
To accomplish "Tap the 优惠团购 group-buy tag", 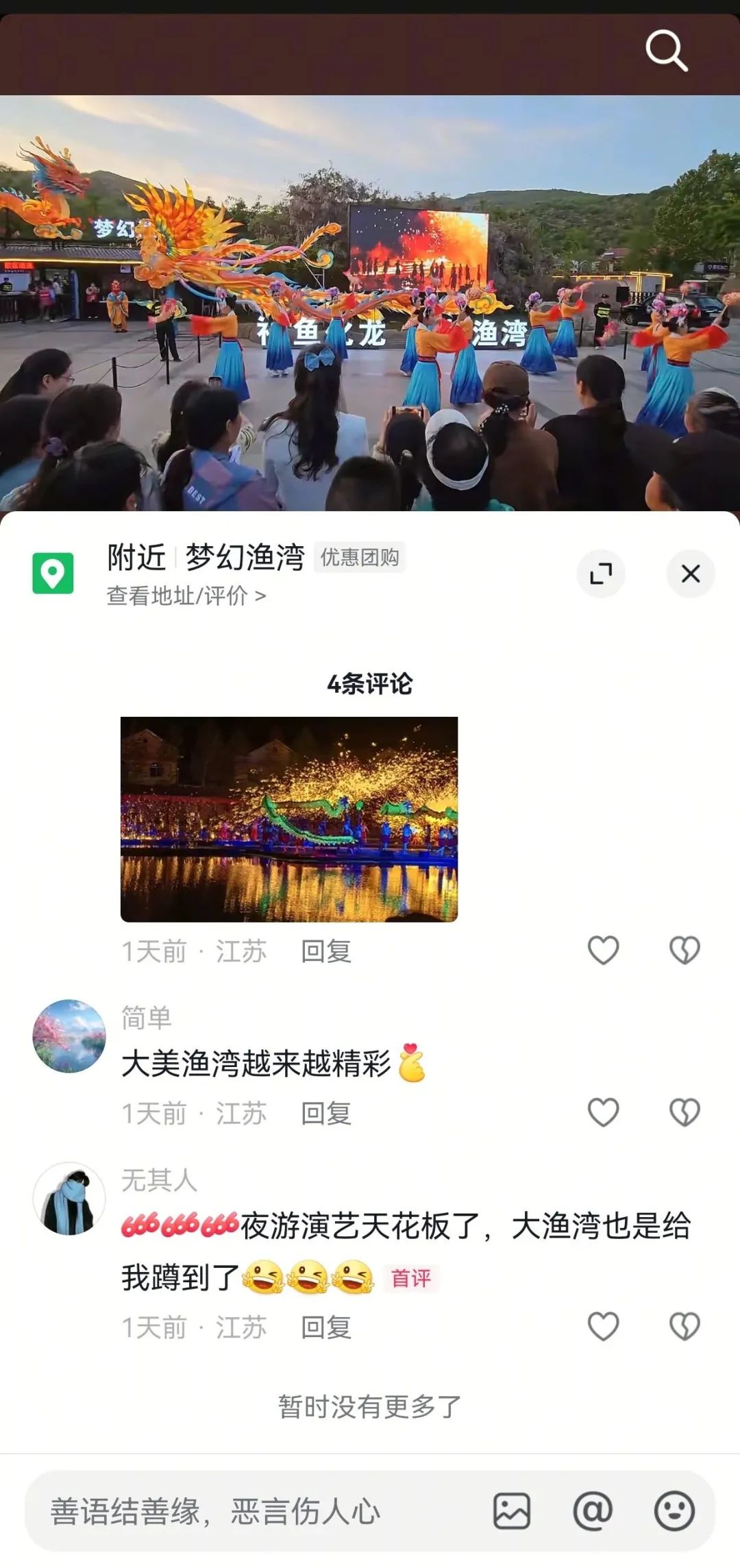I will tap(360, 557).
